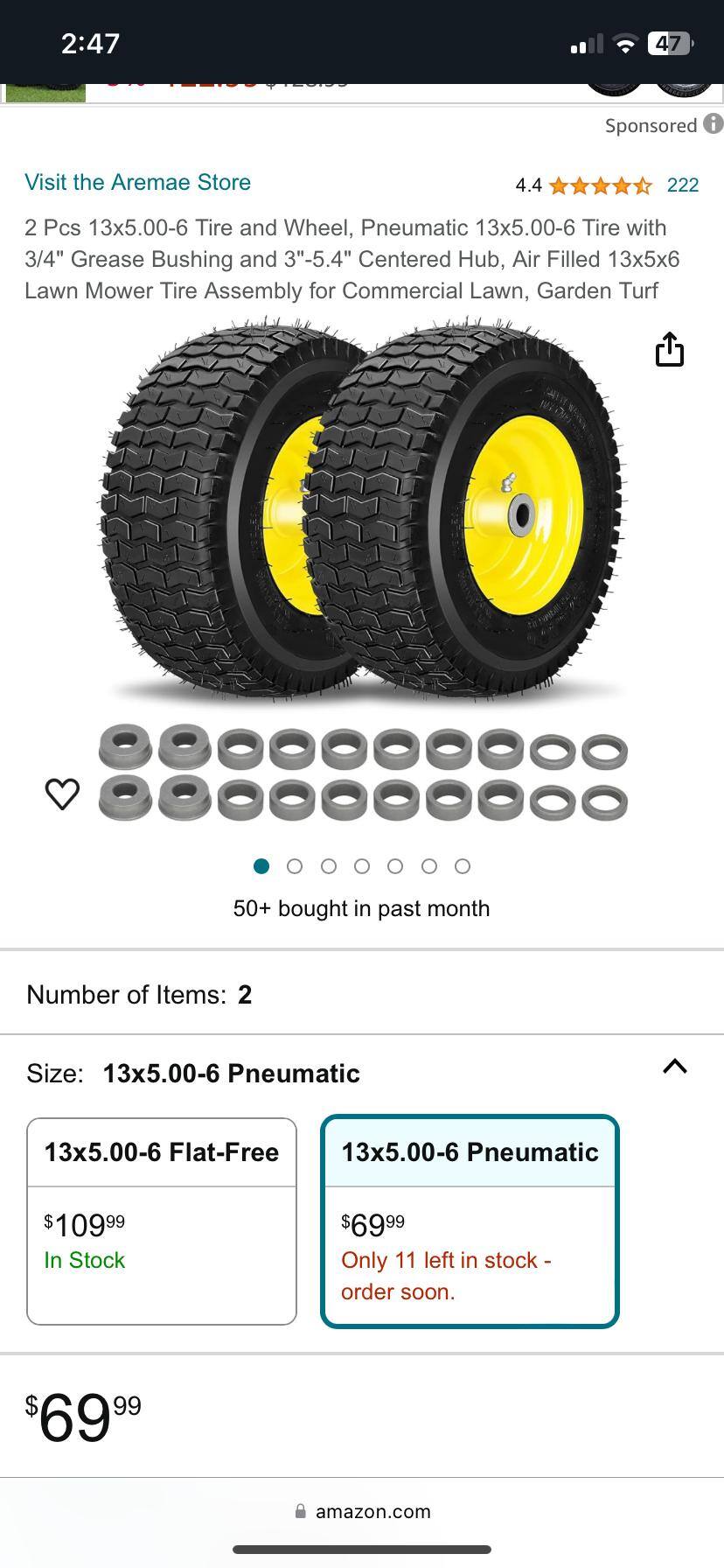Jump to the second image page dot

click(295, 866)
